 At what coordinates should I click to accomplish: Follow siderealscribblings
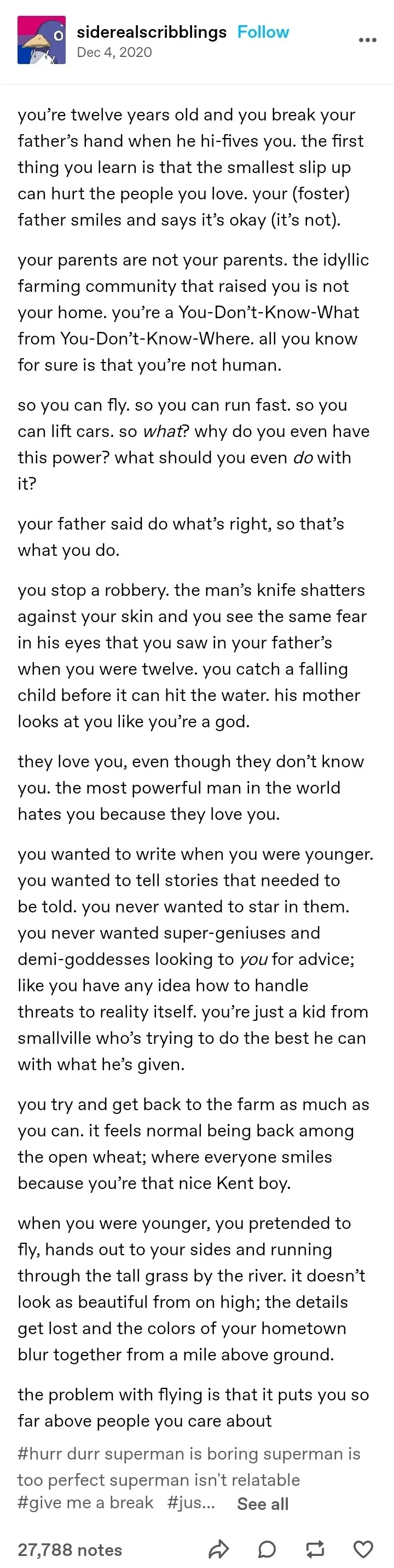[x=263, y=32]
